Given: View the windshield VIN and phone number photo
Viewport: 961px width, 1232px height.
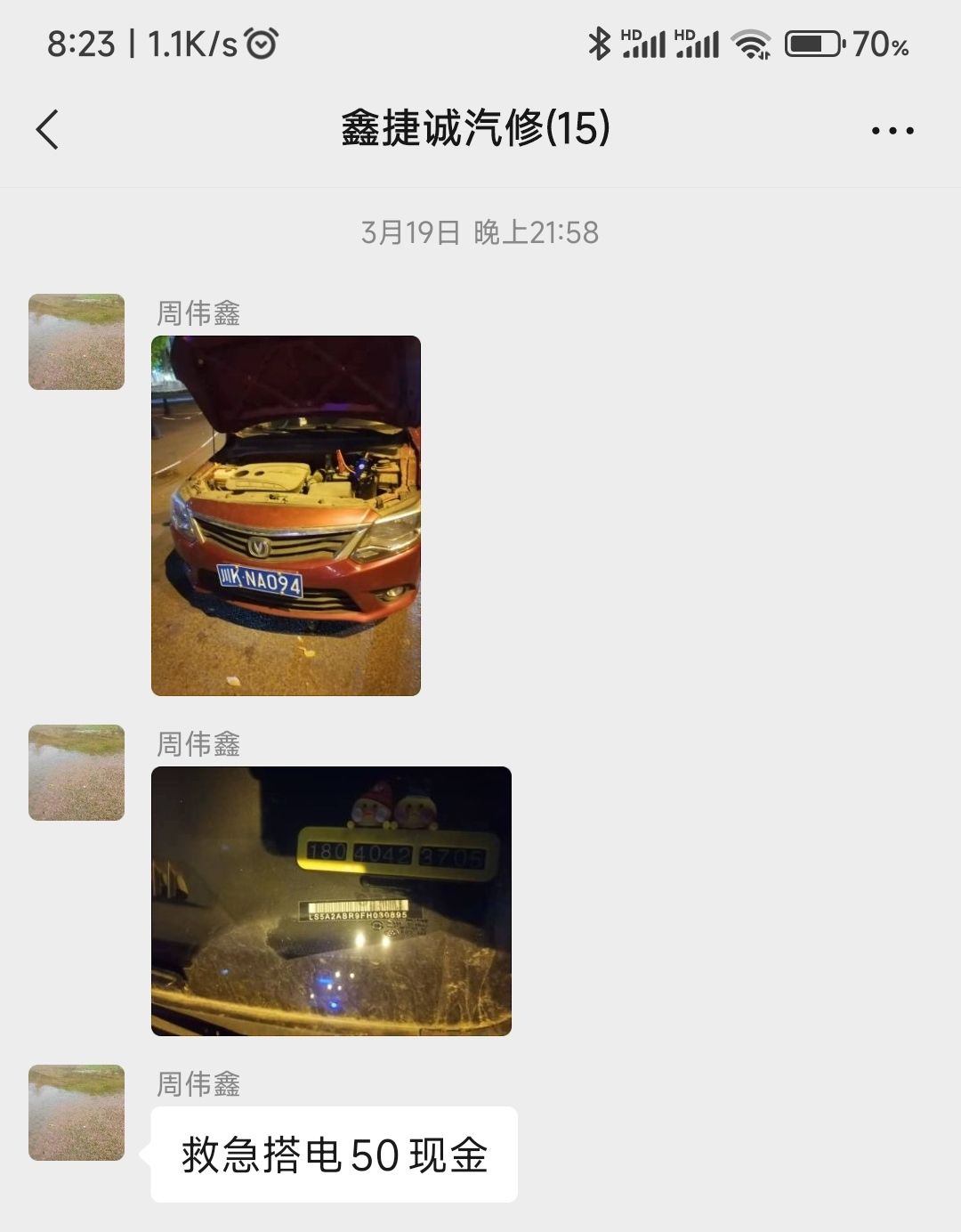Looking at the screenshot, I should pos(331,901).
